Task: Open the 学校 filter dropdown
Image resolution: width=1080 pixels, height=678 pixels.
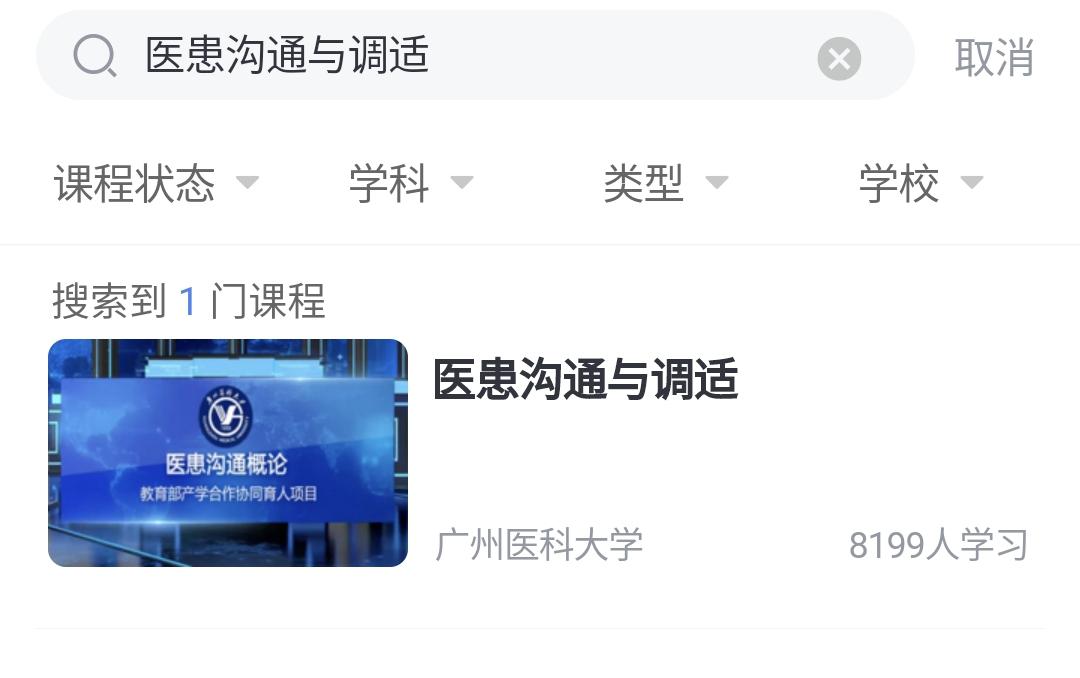Action: [x=920, y=184]
